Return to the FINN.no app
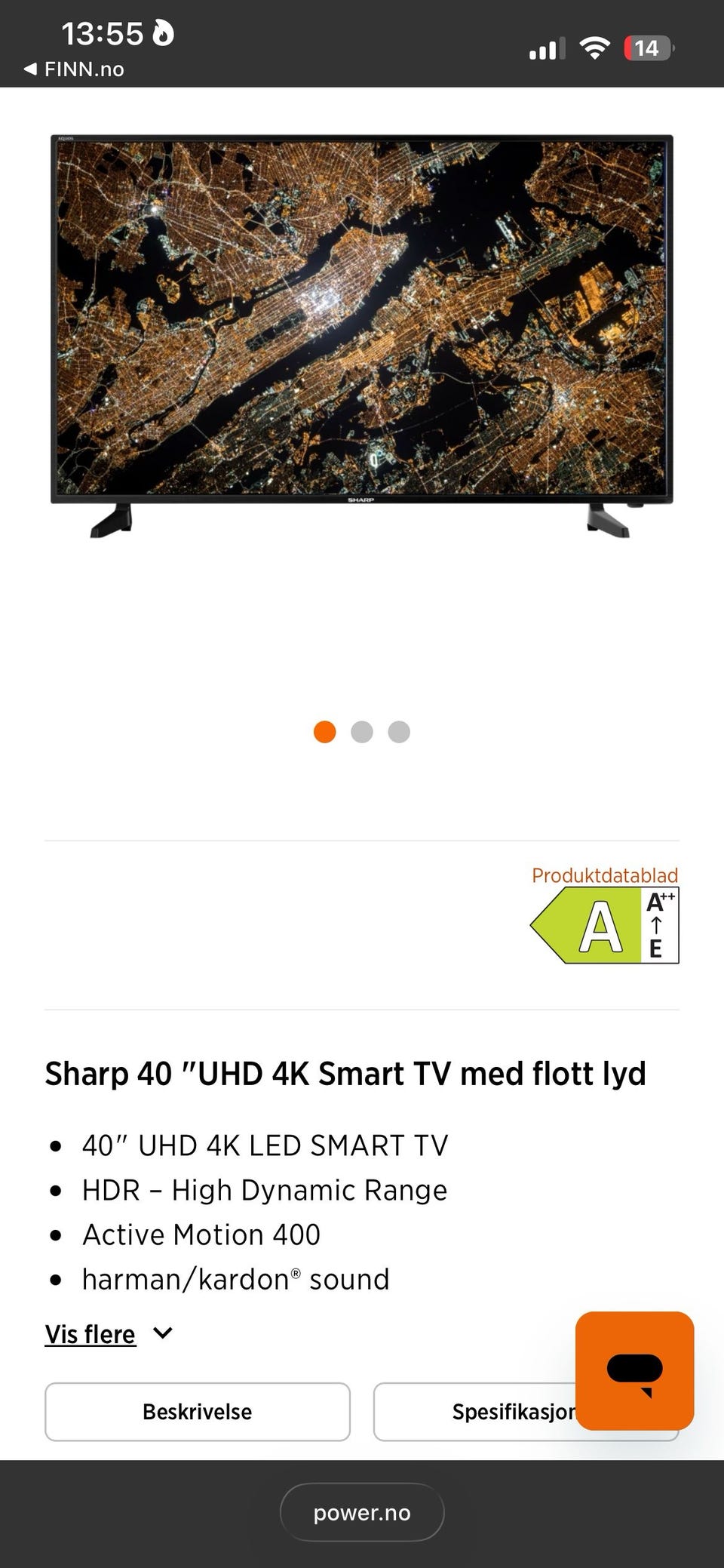 pyautogui.click(x=74, y=69)
